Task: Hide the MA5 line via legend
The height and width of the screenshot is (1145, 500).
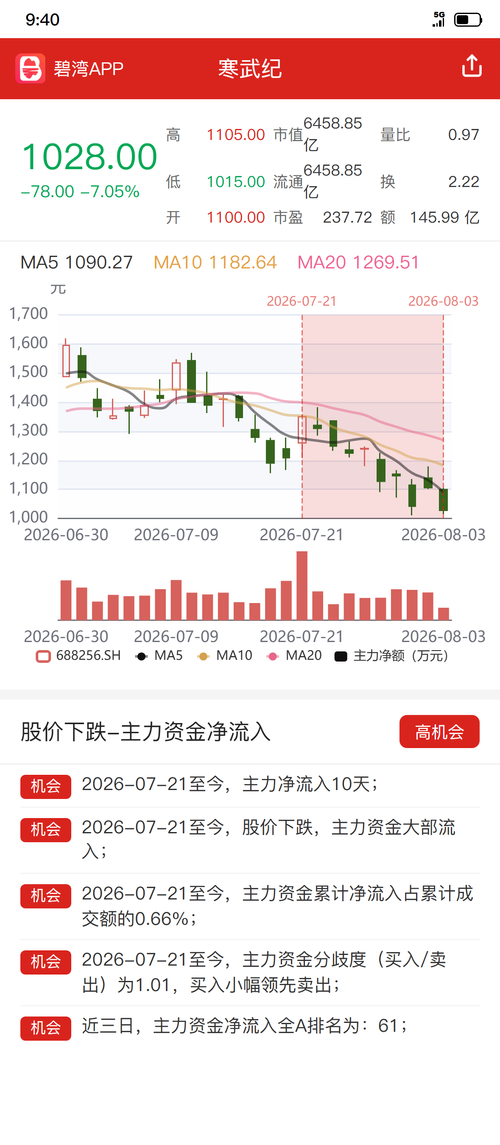Action: click(158, 656)
